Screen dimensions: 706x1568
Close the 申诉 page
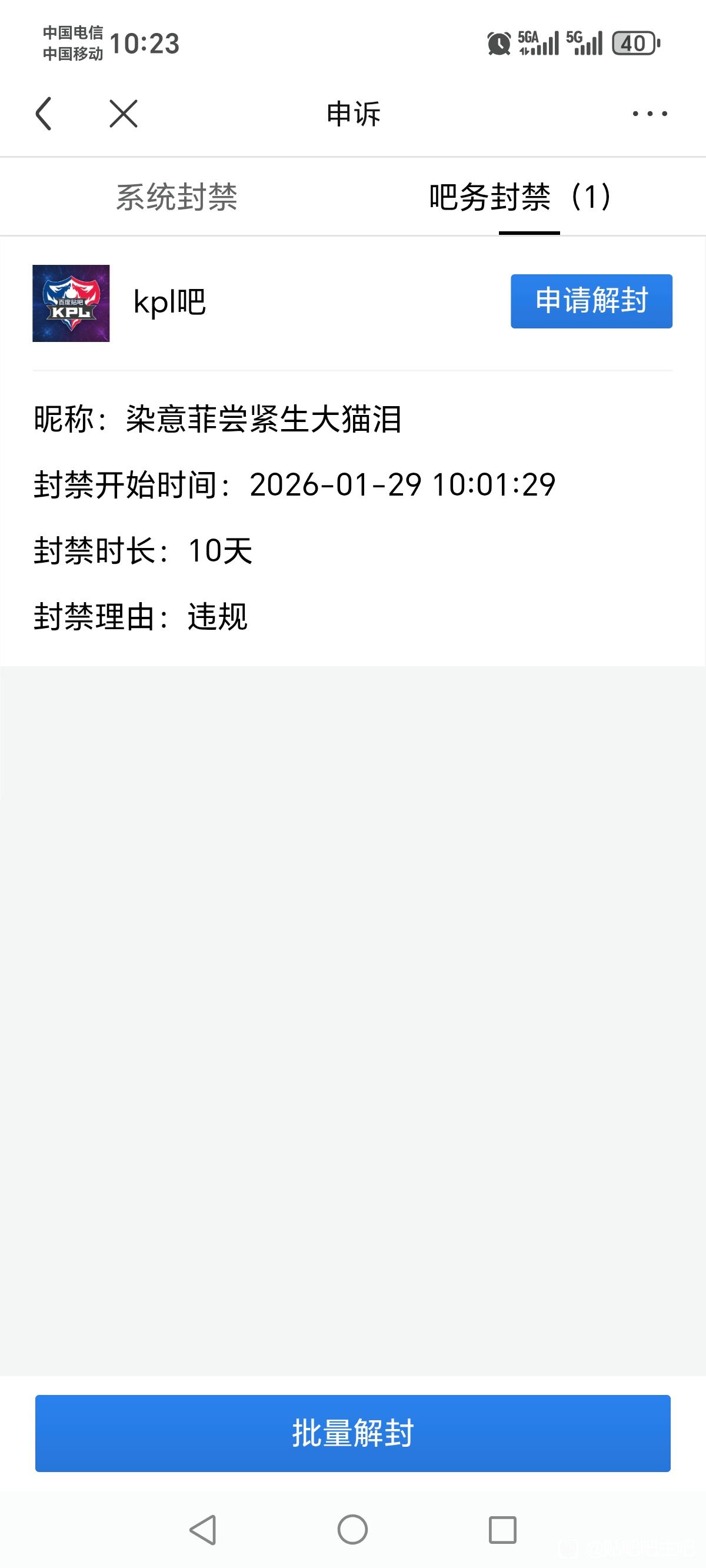[x=124, y=114]
